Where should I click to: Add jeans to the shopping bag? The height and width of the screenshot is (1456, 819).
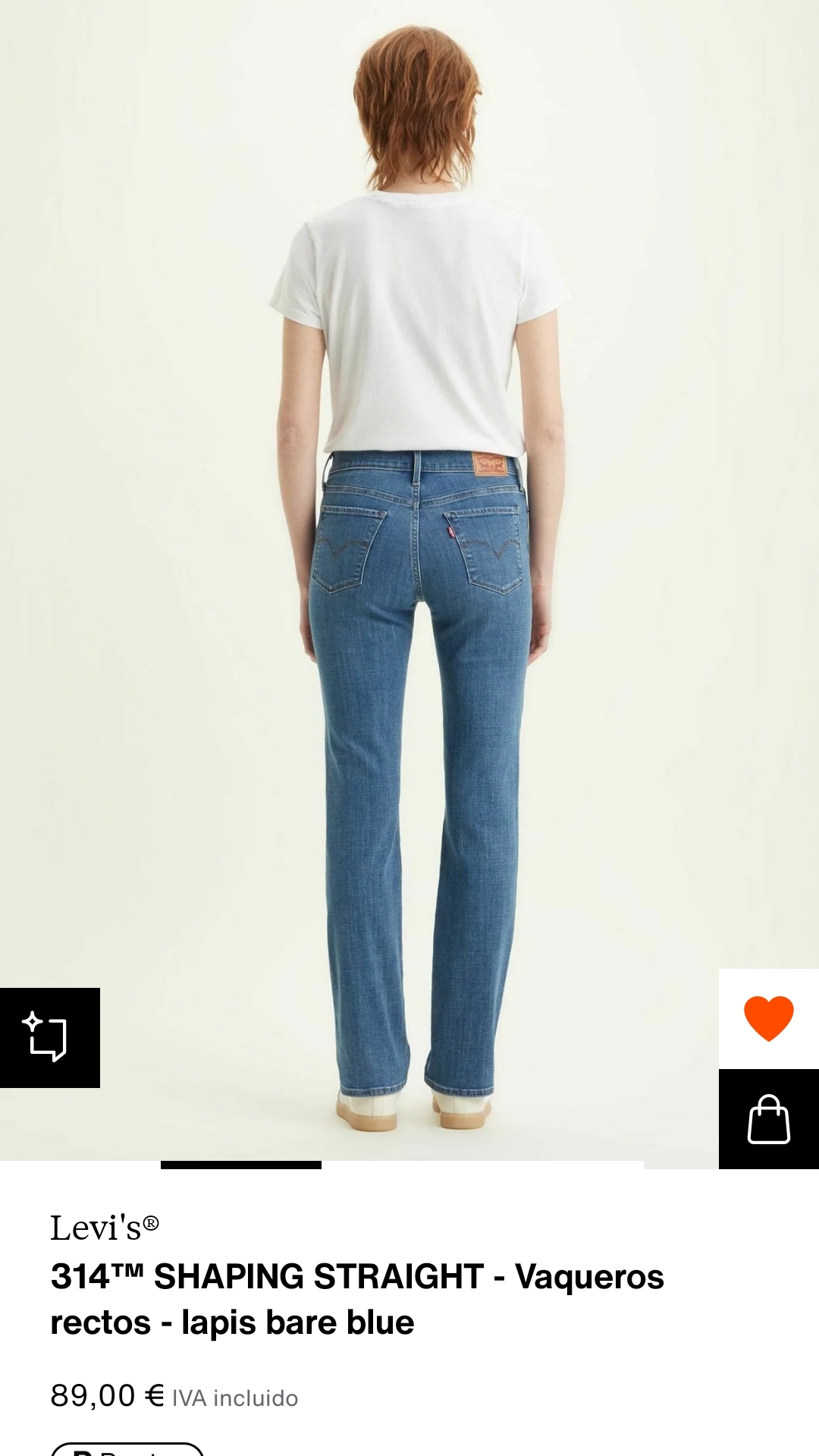768,1119
